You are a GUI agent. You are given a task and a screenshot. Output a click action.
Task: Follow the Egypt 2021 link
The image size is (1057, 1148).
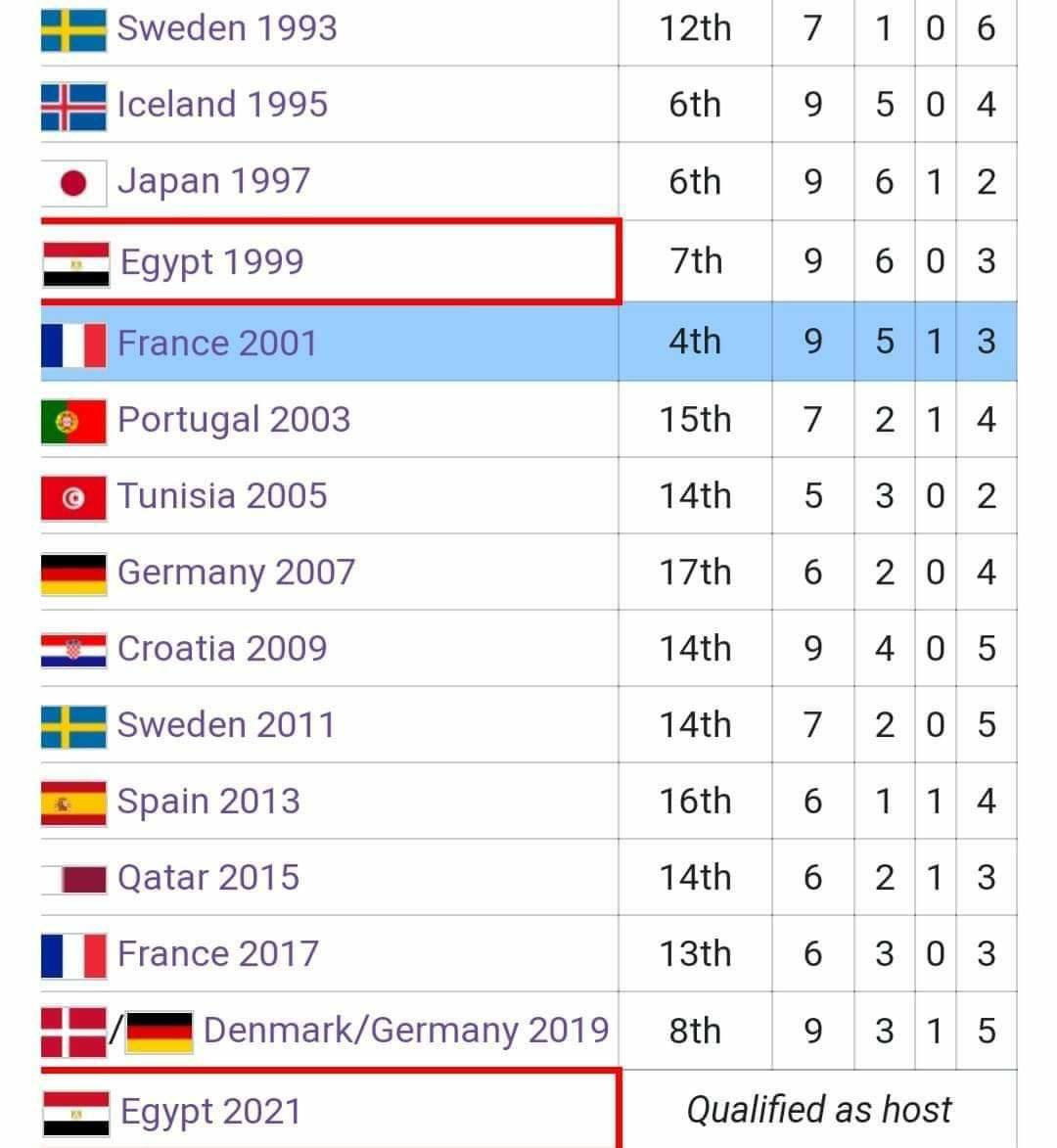(x=210, y=1112)
